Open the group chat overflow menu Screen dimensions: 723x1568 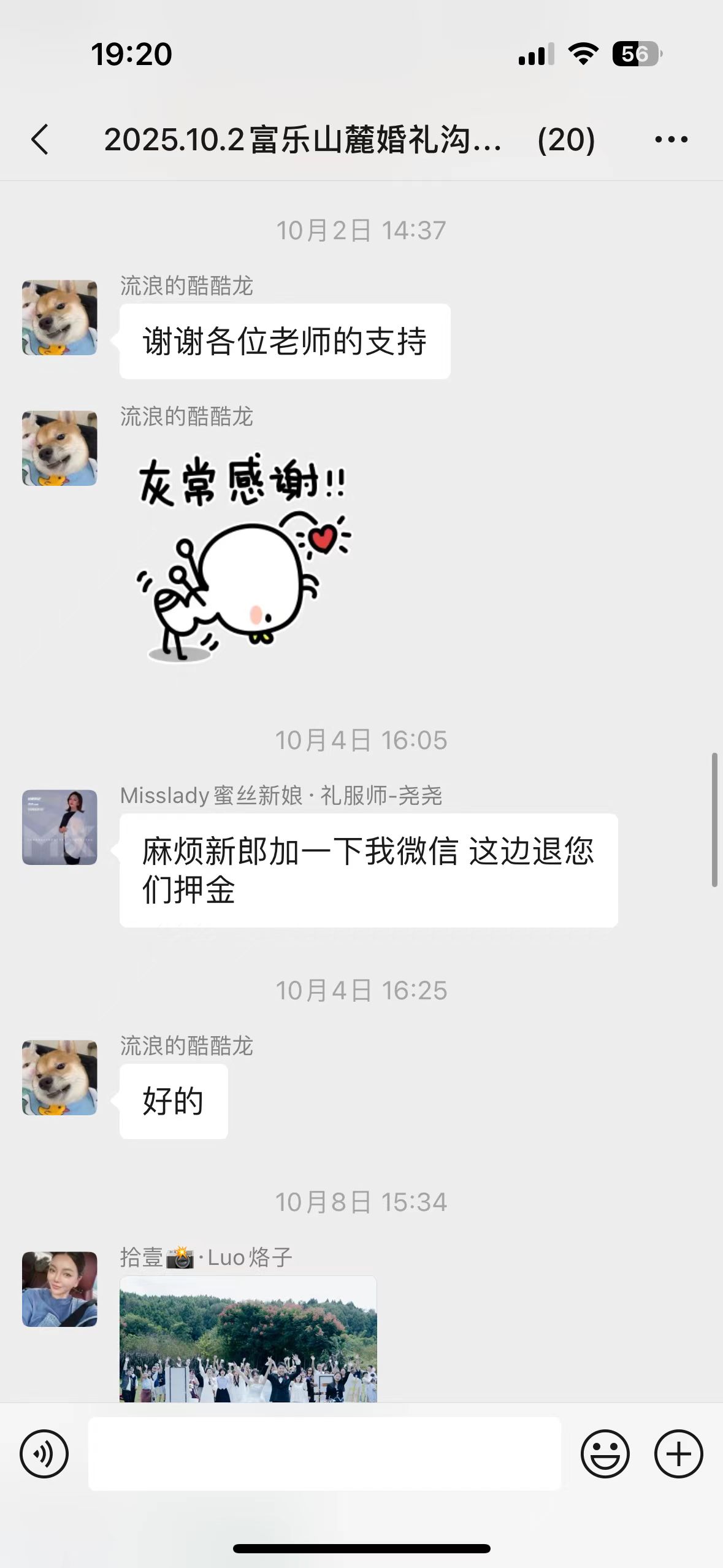671,139
